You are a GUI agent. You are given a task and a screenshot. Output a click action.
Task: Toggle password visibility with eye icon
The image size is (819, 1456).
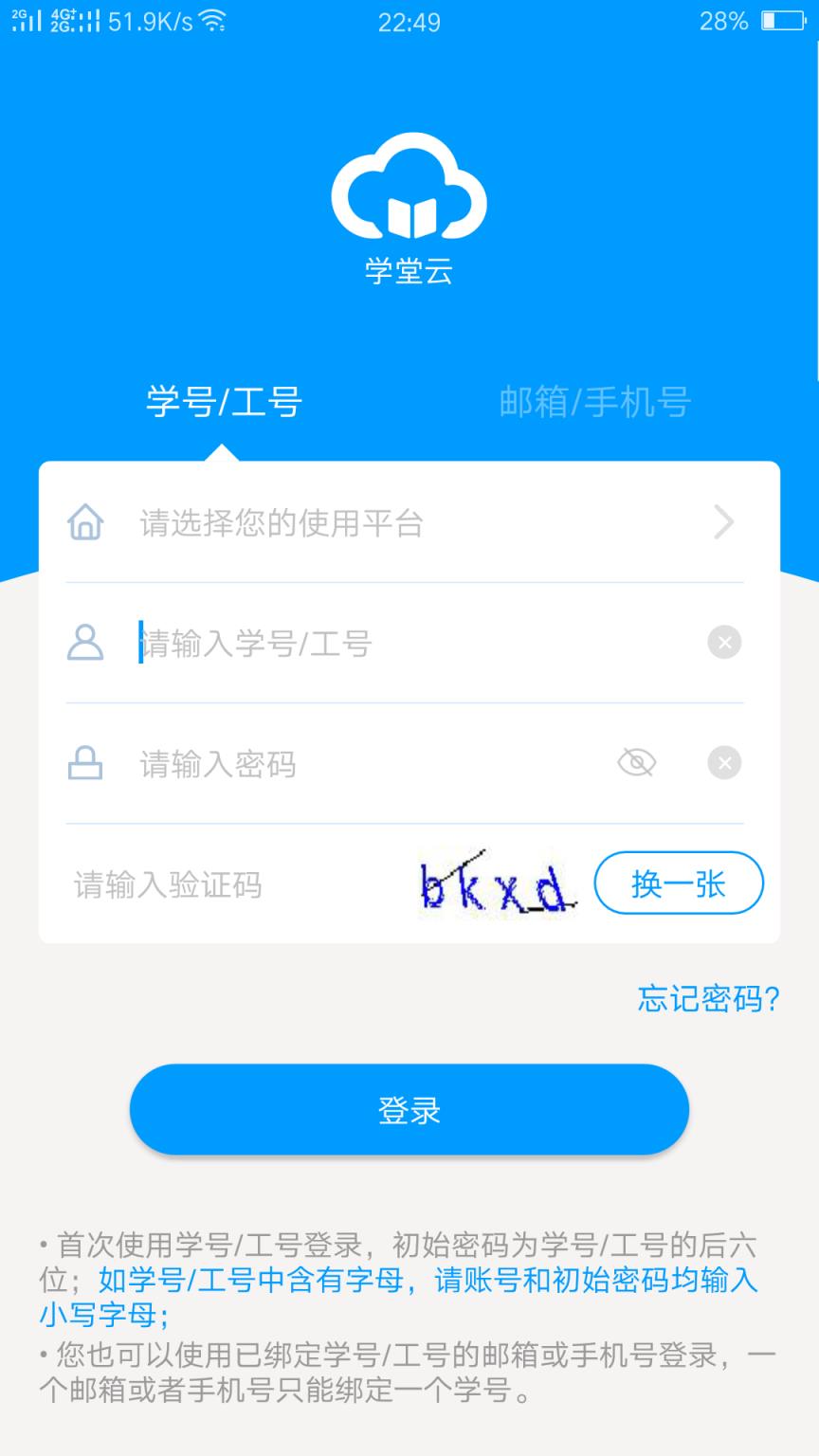636,762
